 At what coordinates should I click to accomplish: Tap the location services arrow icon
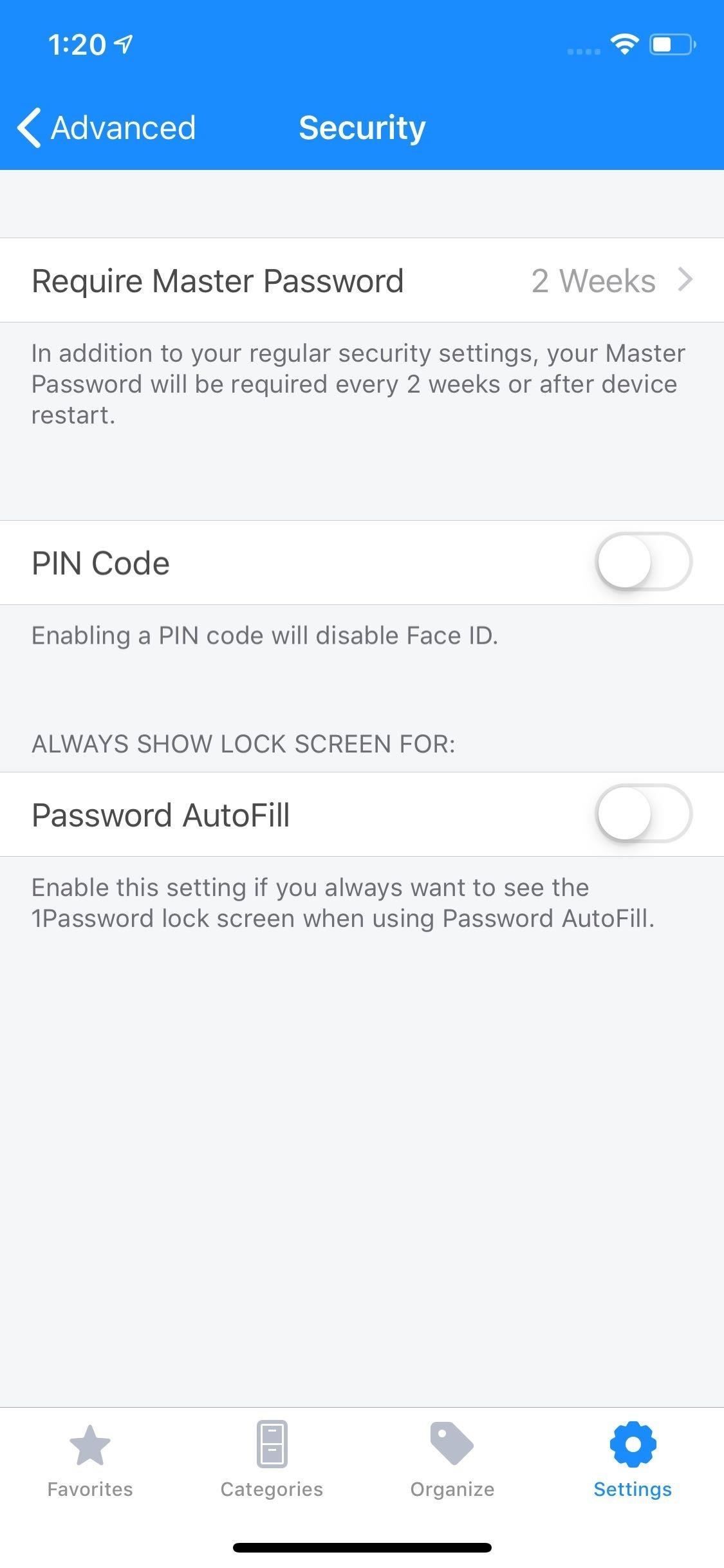[x=123, y=42]
